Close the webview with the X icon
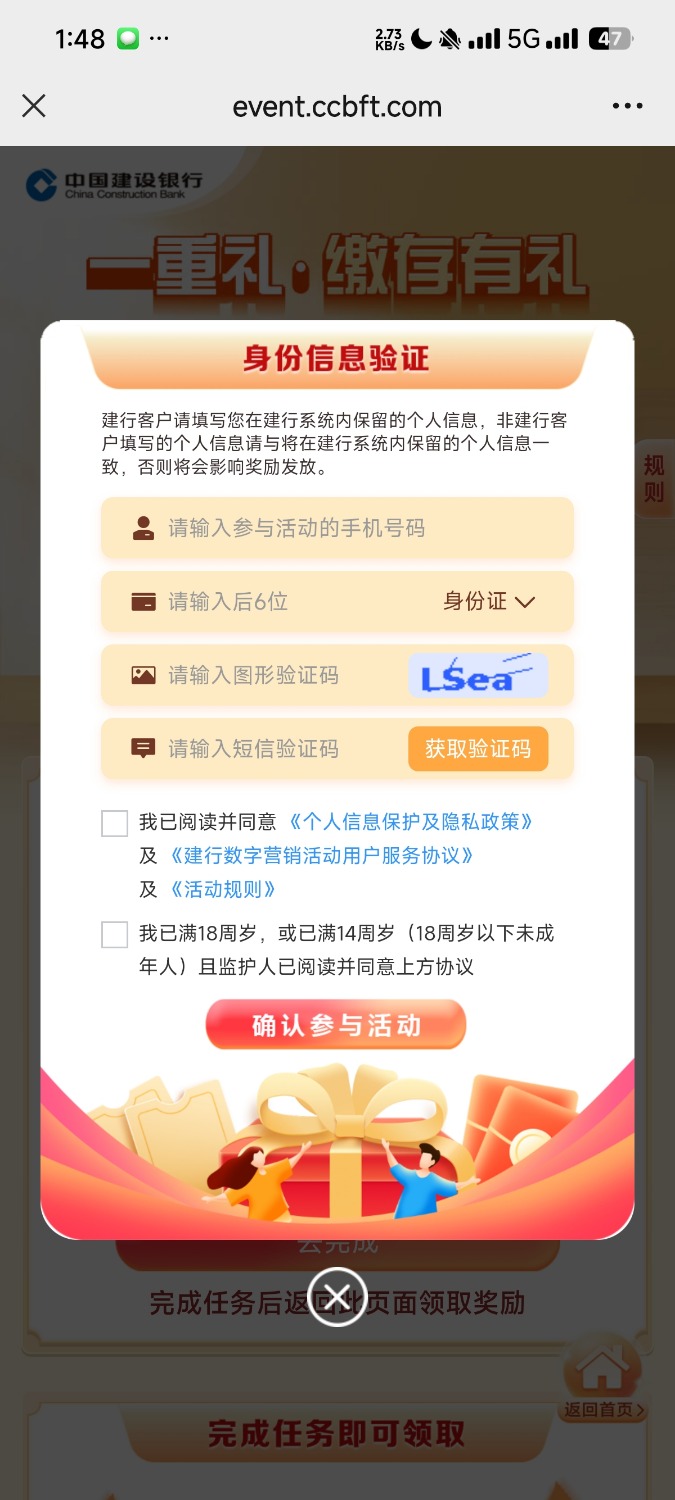The image size is (675, 1500). click(34, 106)
